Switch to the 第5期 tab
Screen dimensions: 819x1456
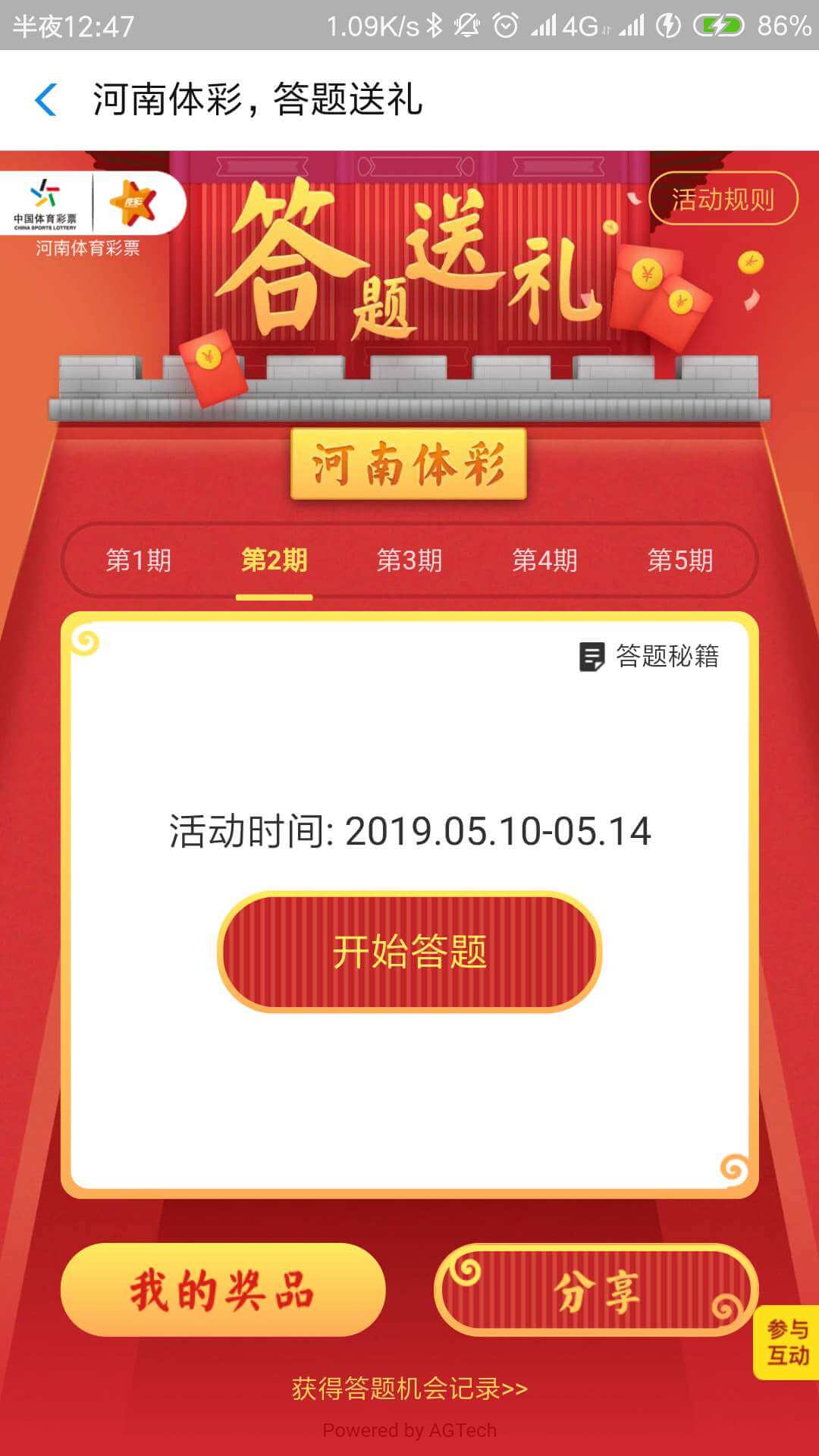pyautogui.click(x=680, y=560)
